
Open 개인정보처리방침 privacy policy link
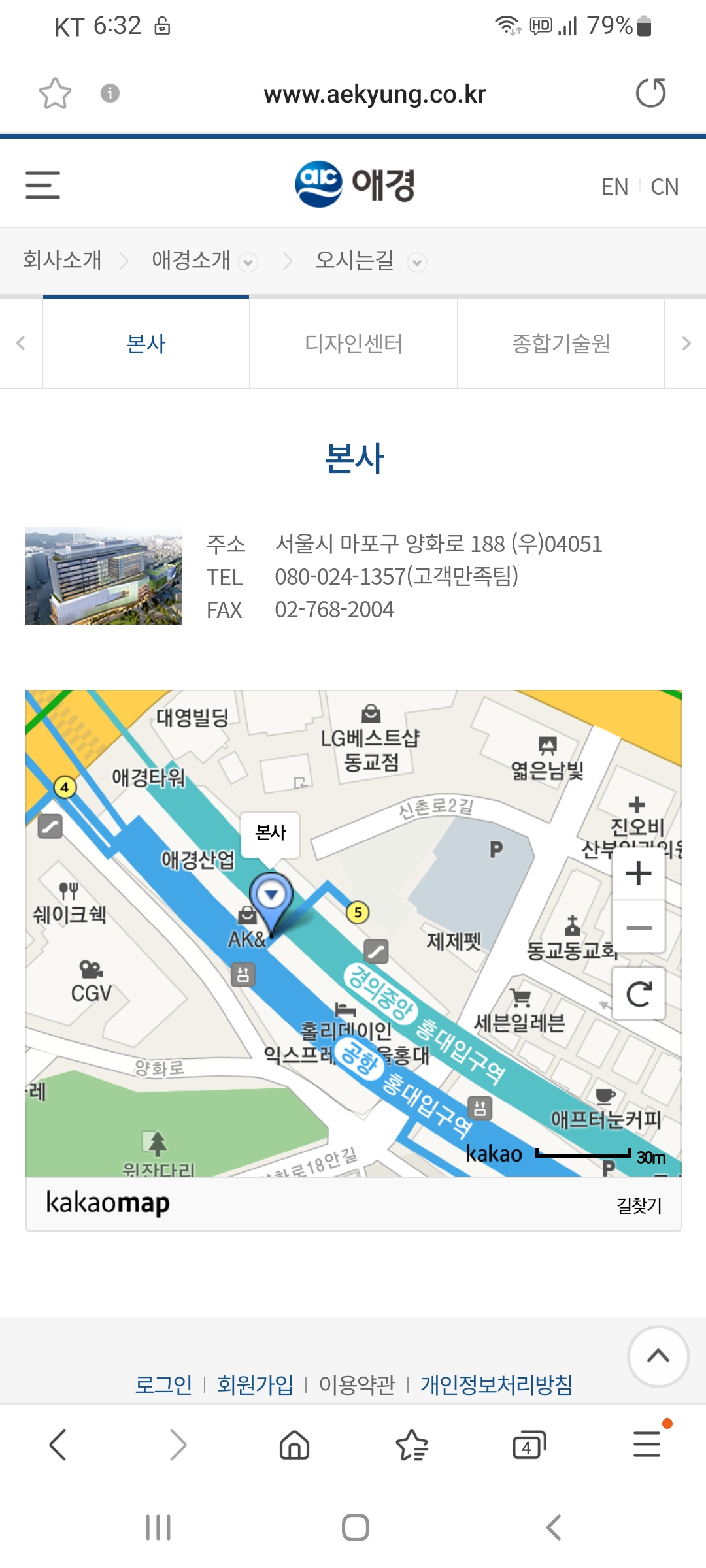(496, 1384)
